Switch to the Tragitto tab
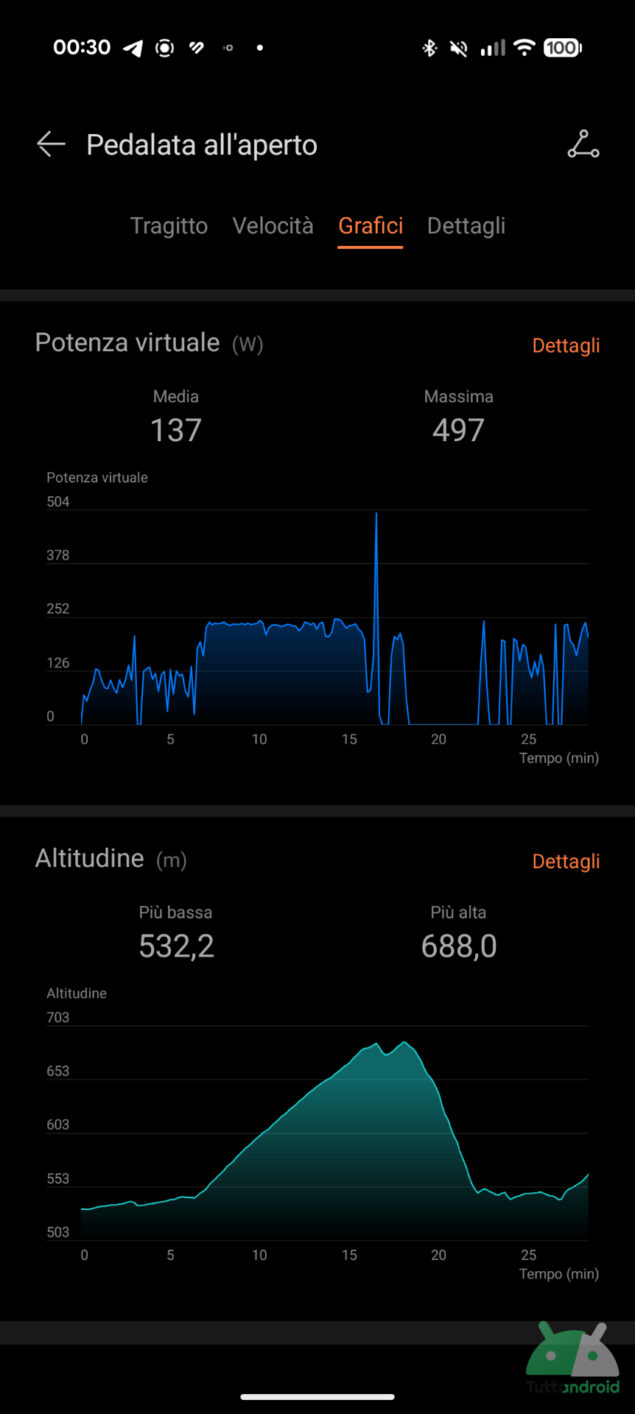635x1414 pixels. tap(169, 226)
